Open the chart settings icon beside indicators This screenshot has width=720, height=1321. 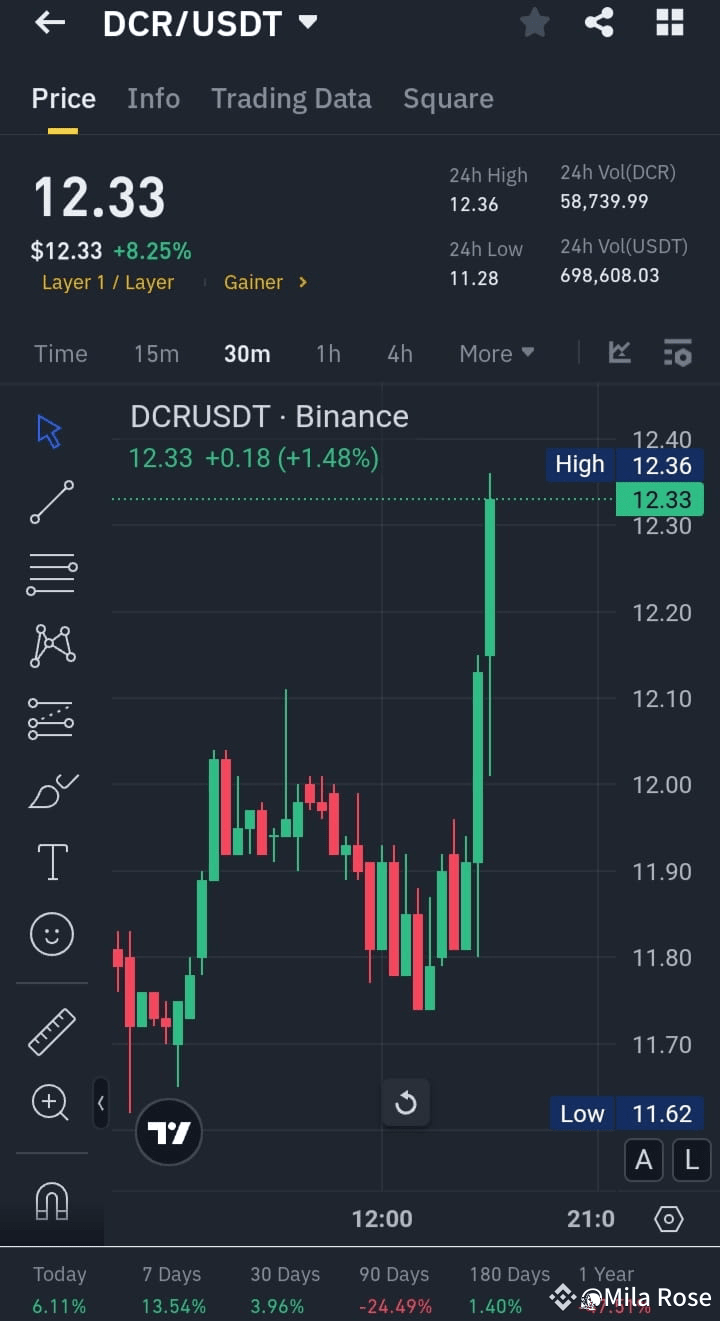click(x=677, y=353)
